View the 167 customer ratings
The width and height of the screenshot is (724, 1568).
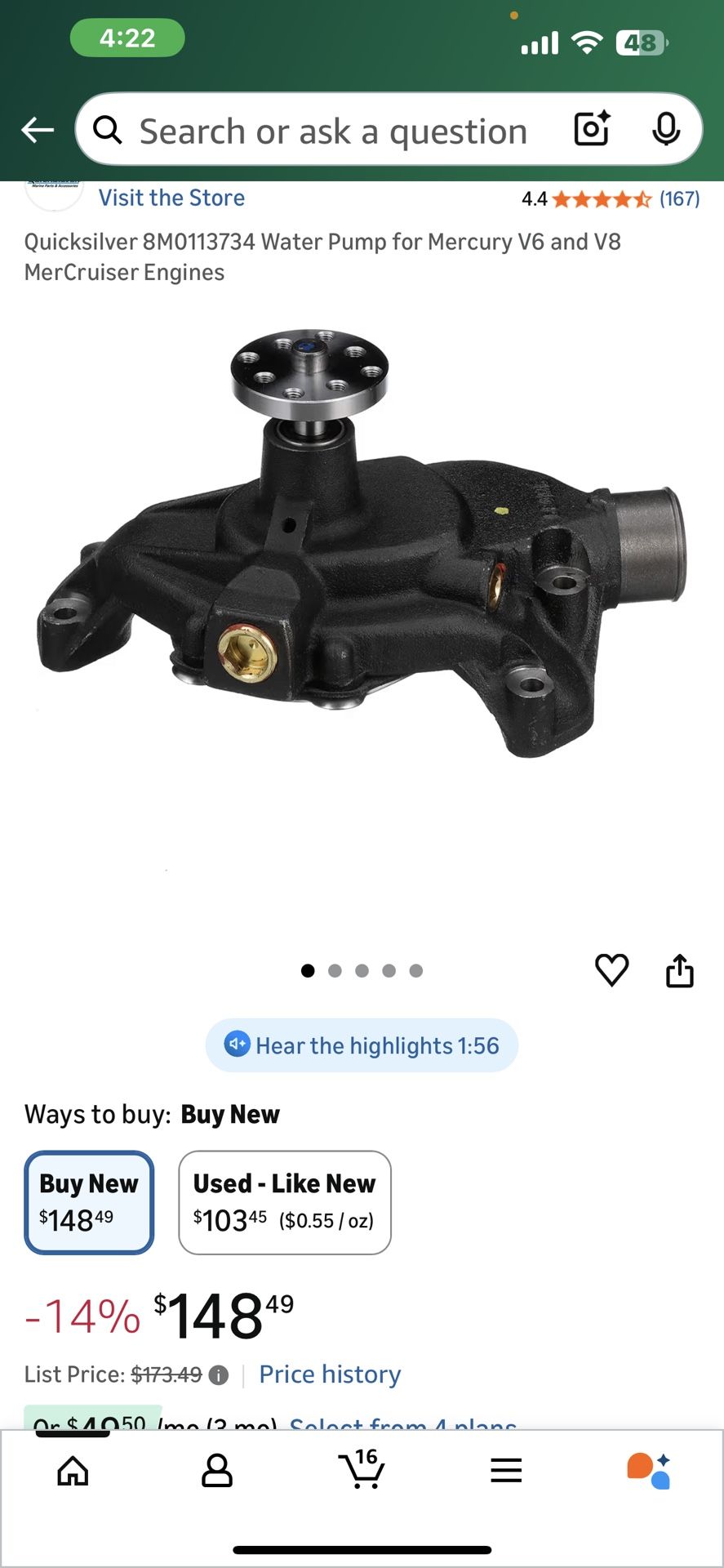pos(678,198)
